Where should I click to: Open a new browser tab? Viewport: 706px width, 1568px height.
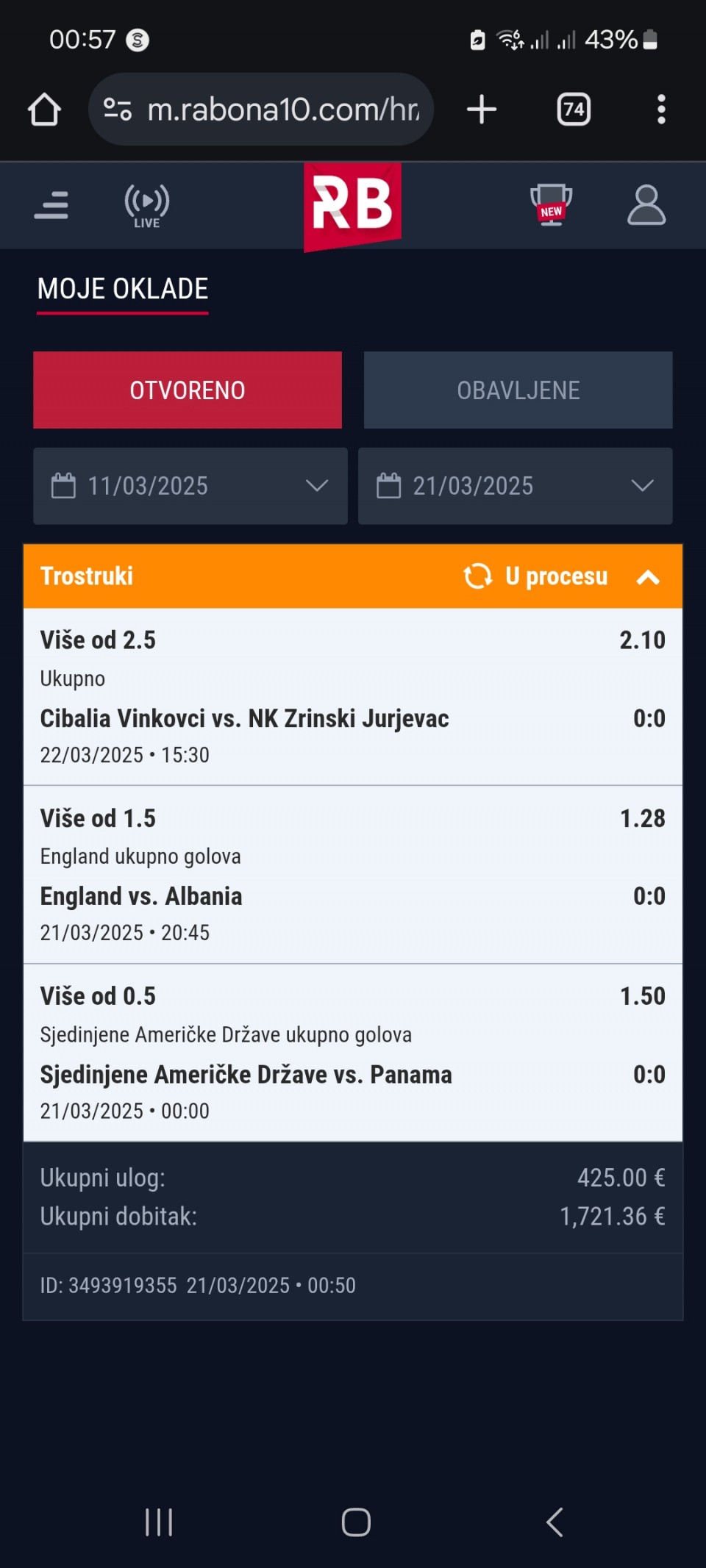[482, 110]
